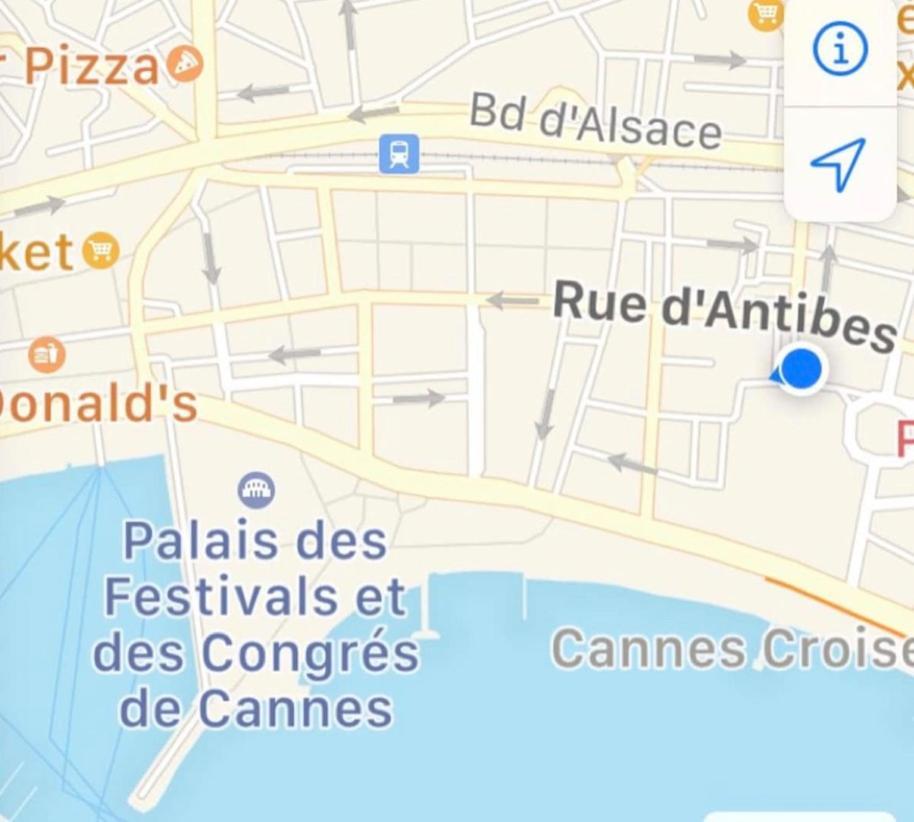This screenshot has width=914, height=822.
Task: Tap the blue current location dot
Action: click(x=800, y=369)
